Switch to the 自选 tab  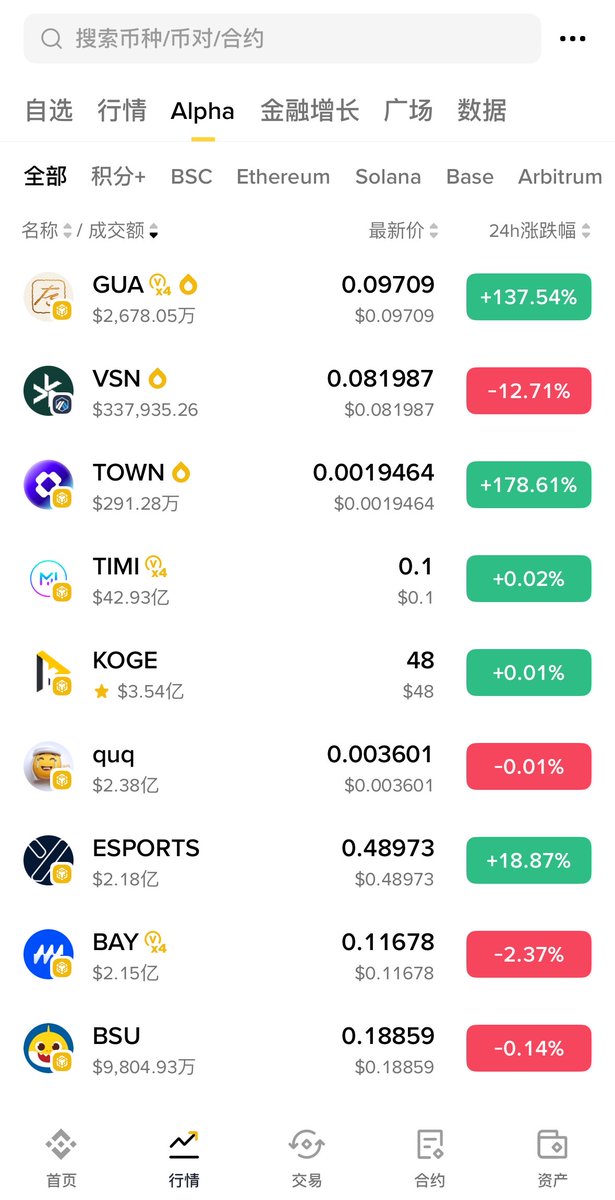tap(49, 110)
